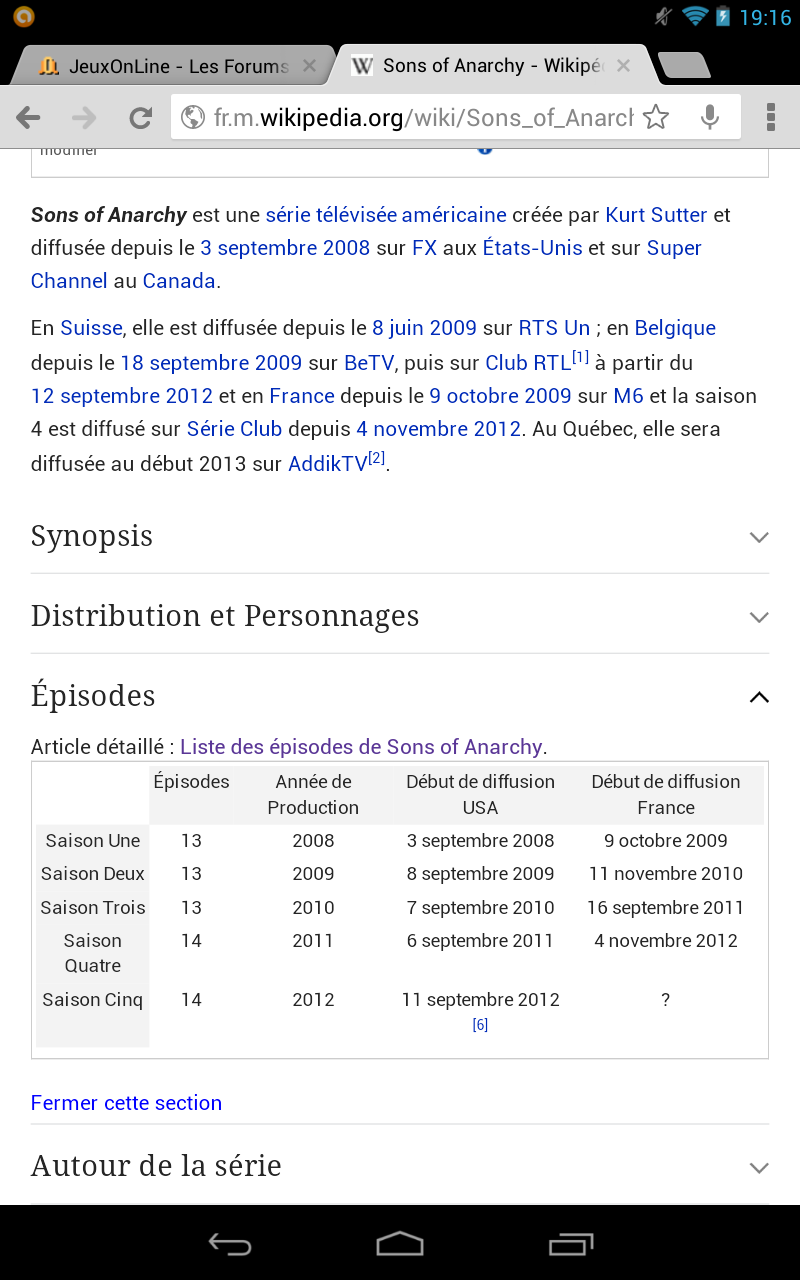Open the AddikTV link
800x1280 pixels.
pos(328,464)
